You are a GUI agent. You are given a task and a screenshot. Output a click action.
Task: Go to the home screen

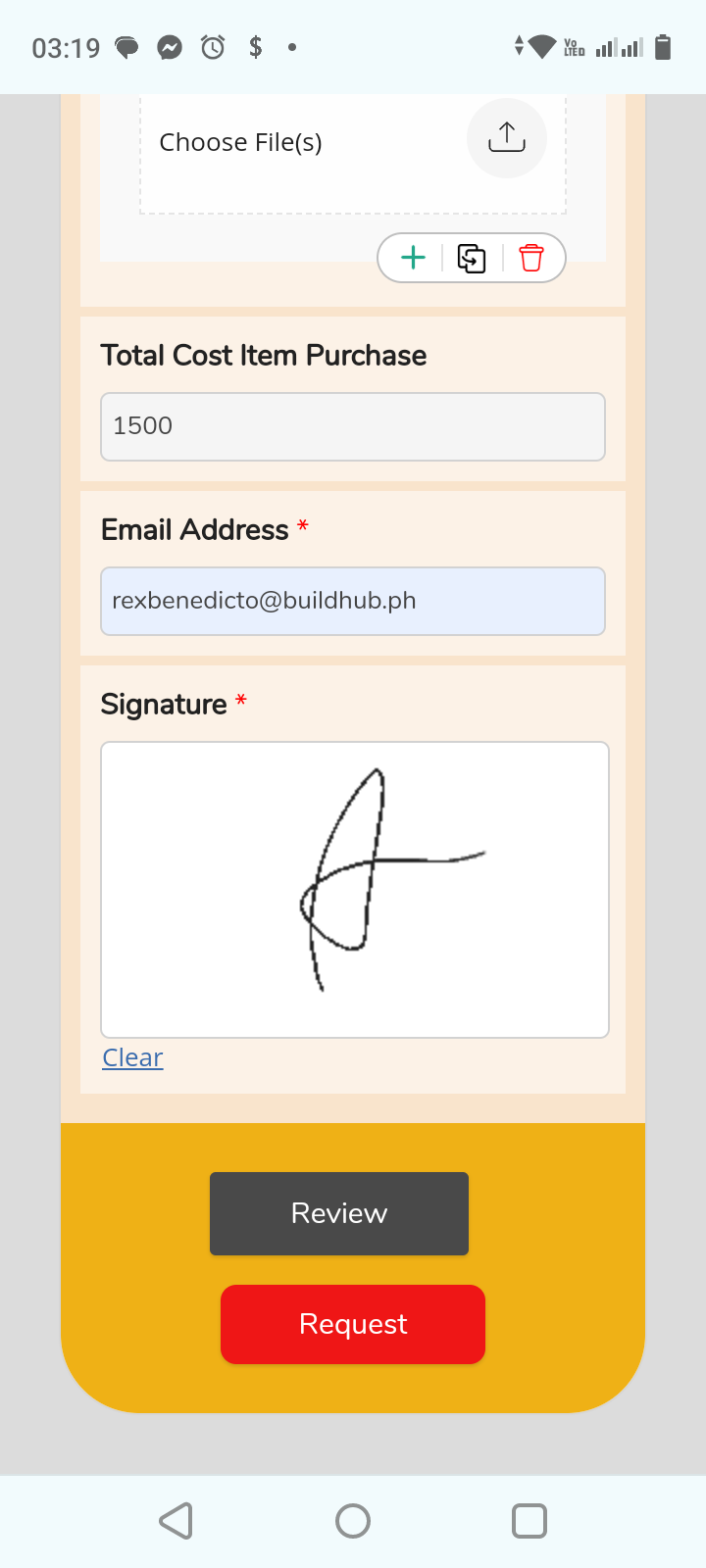(353, 1521)
